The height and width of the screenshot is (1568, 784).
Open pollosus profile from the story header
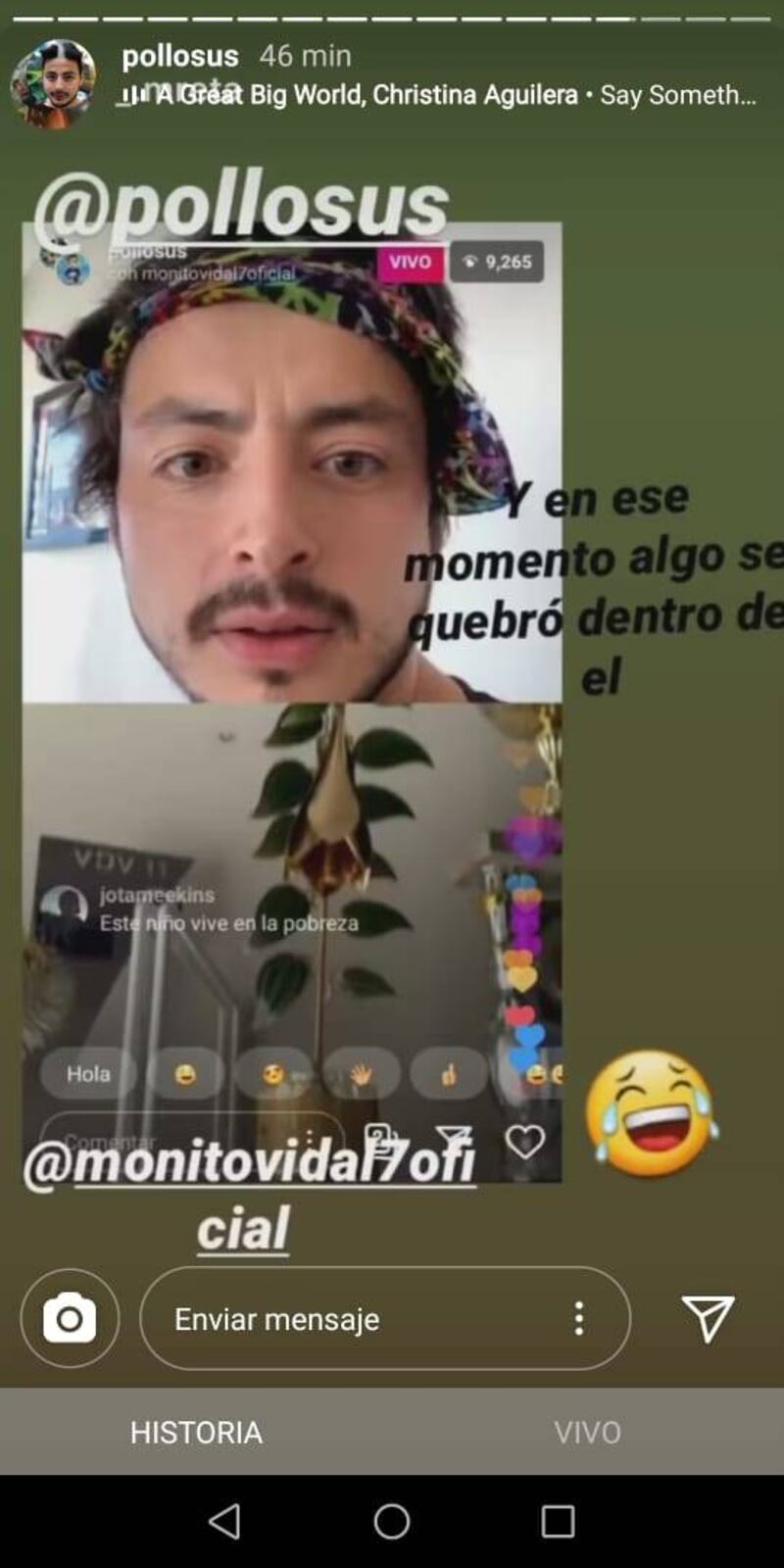coord(53,83)
